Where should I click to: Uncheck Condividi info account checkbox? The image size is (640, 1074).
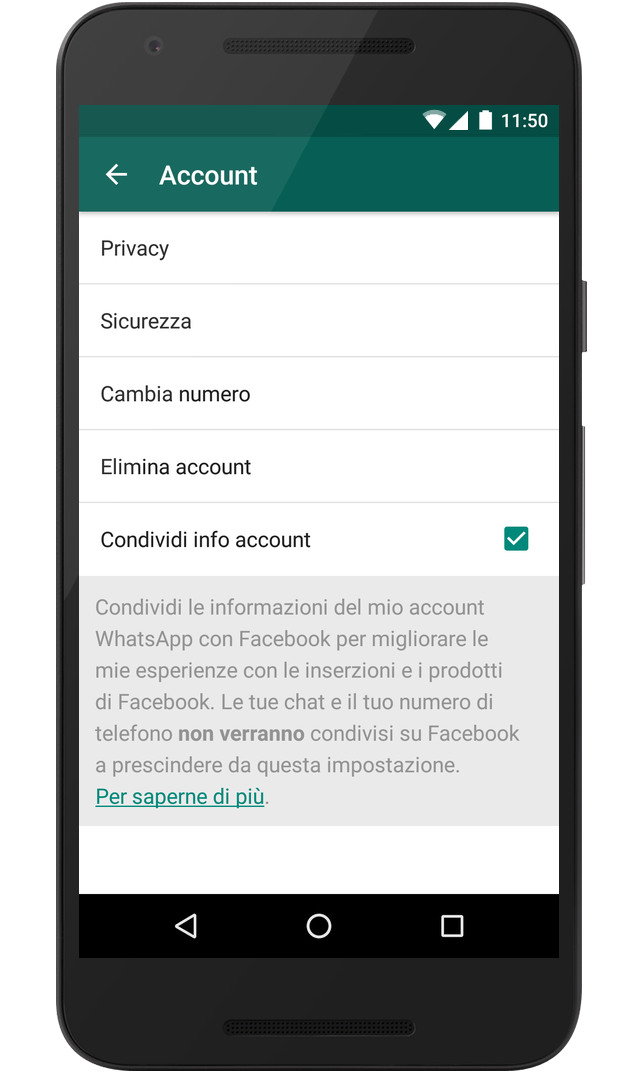(x=516, y=539)
